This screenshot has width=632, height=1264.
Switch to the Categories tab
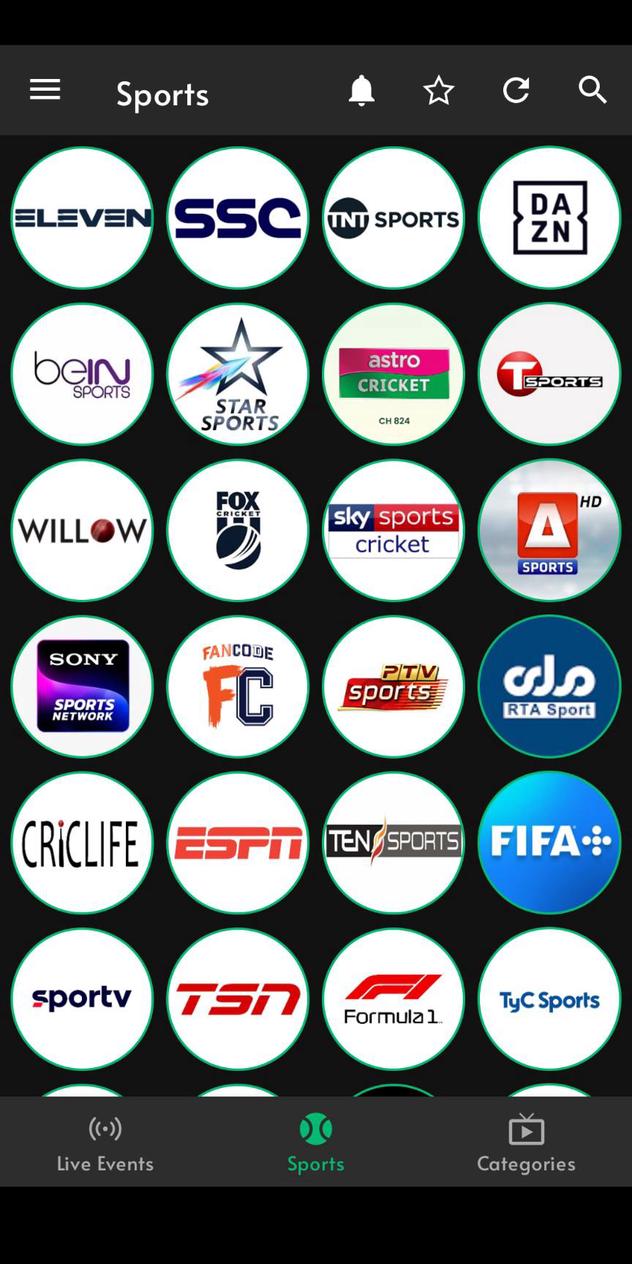pos(526,1143)
